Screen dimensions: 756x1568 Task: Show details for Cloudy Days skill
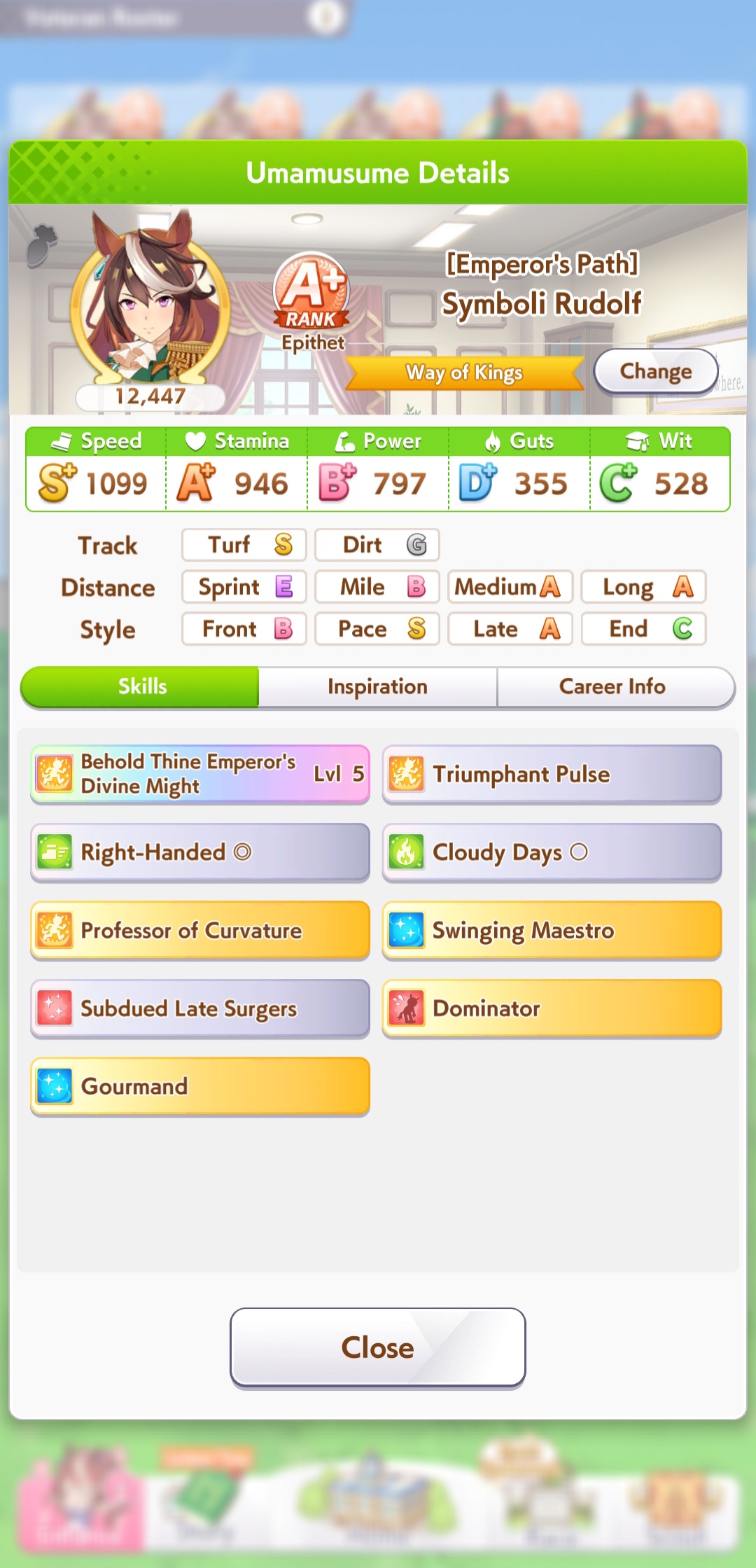coord(552,852)
